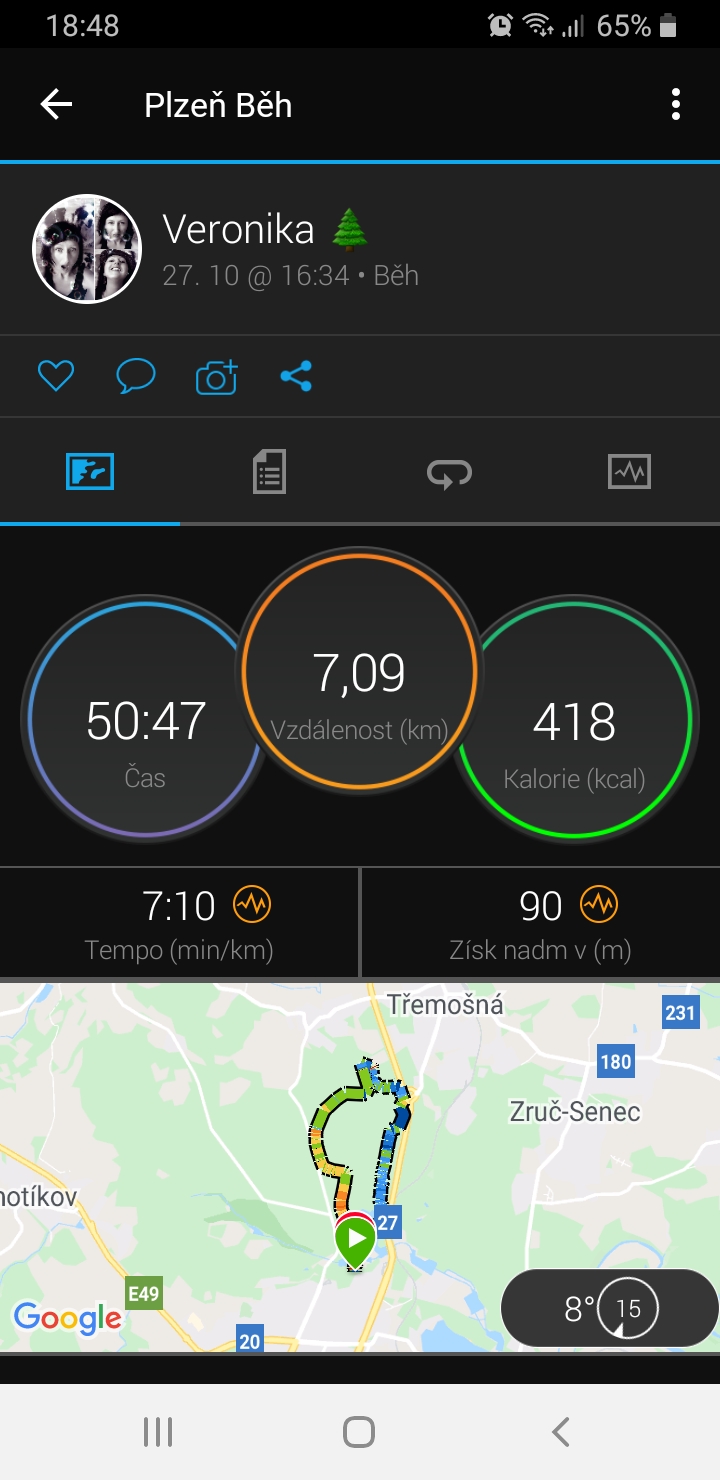Add a comment via the speech bubble
The height and width of the screenshot is (1480, 720).
136,376
